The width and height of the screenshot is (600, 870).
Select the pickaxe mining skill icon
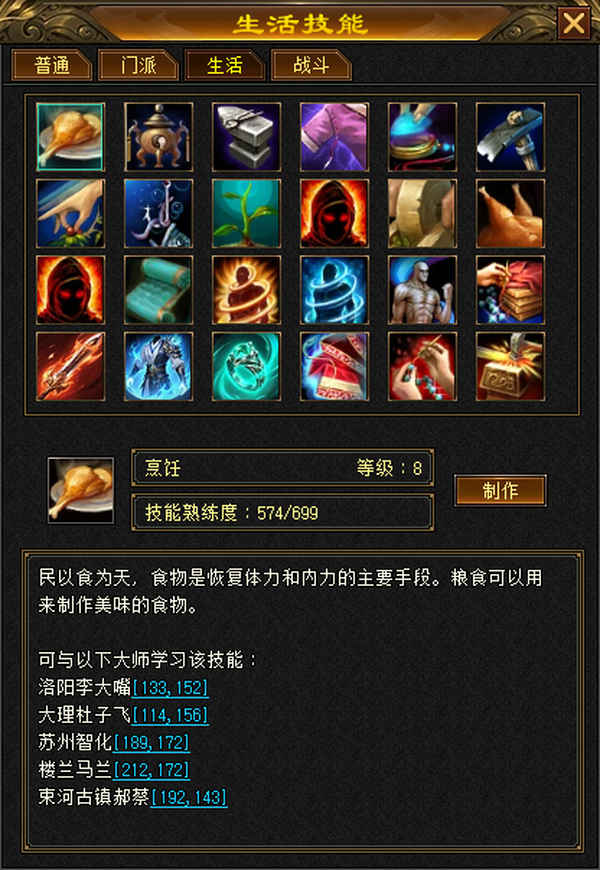click(511, 137)
